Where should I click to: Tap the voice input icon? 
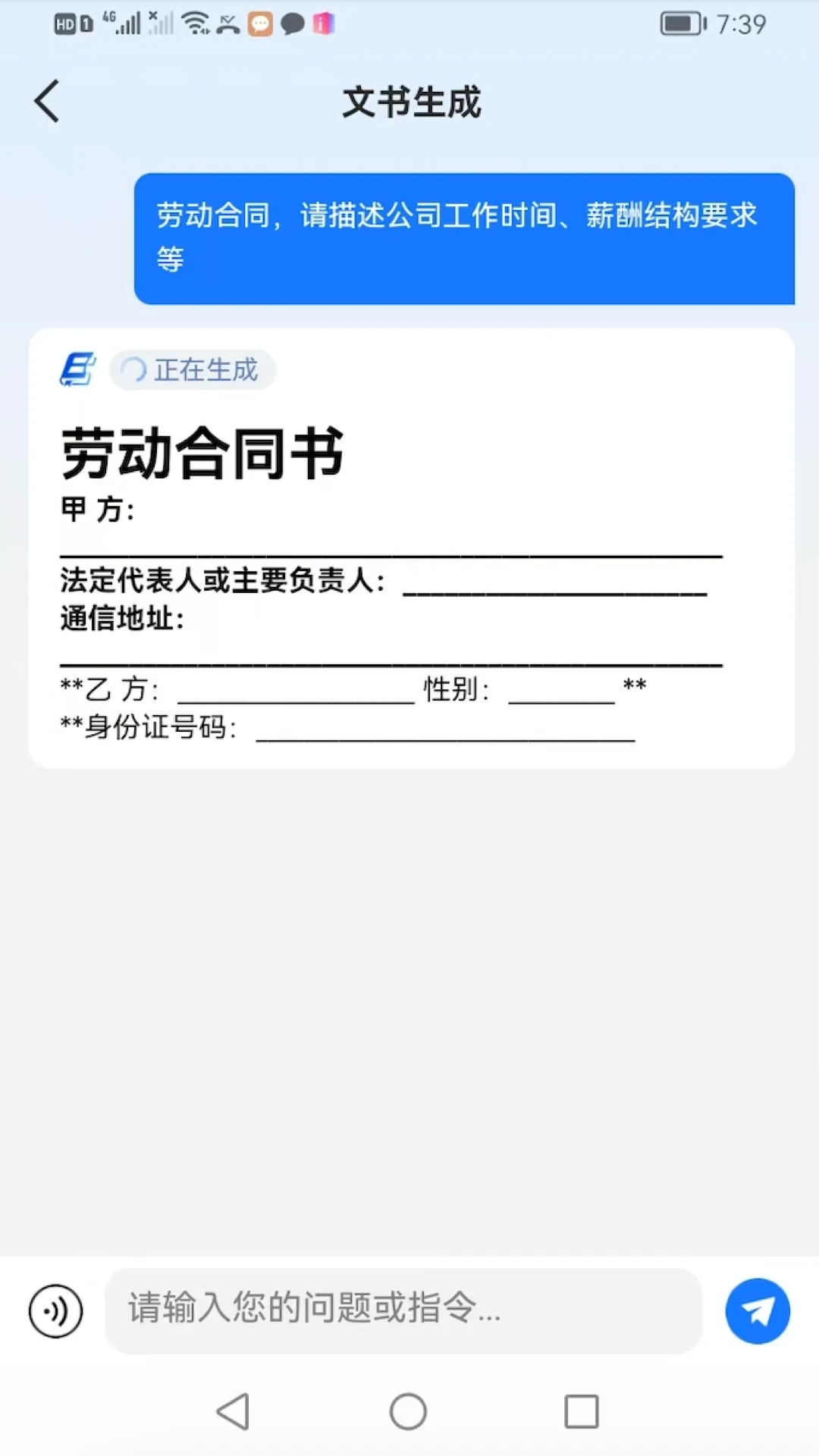click(x=55, y=1310)
